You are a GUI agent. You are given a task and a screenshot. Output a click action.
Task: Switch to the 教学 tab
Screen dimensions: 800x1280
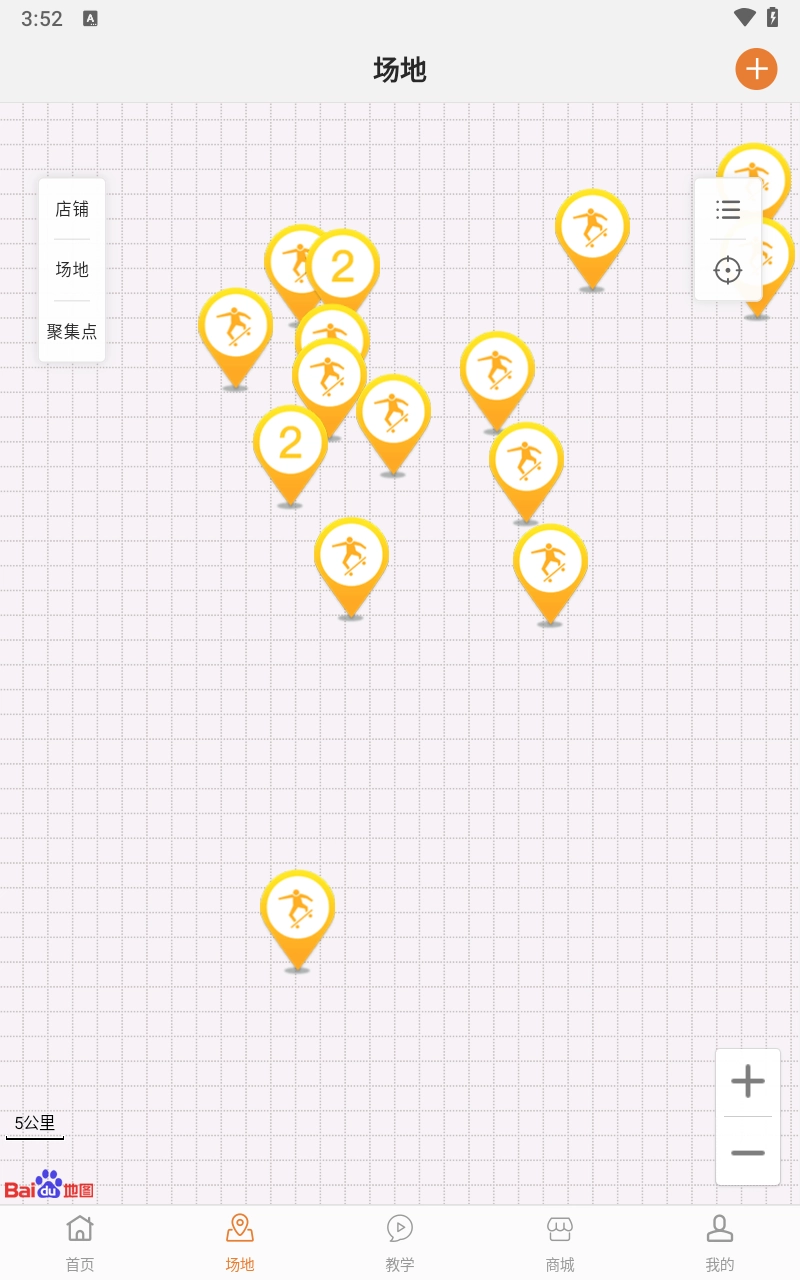click(400, 1243)
